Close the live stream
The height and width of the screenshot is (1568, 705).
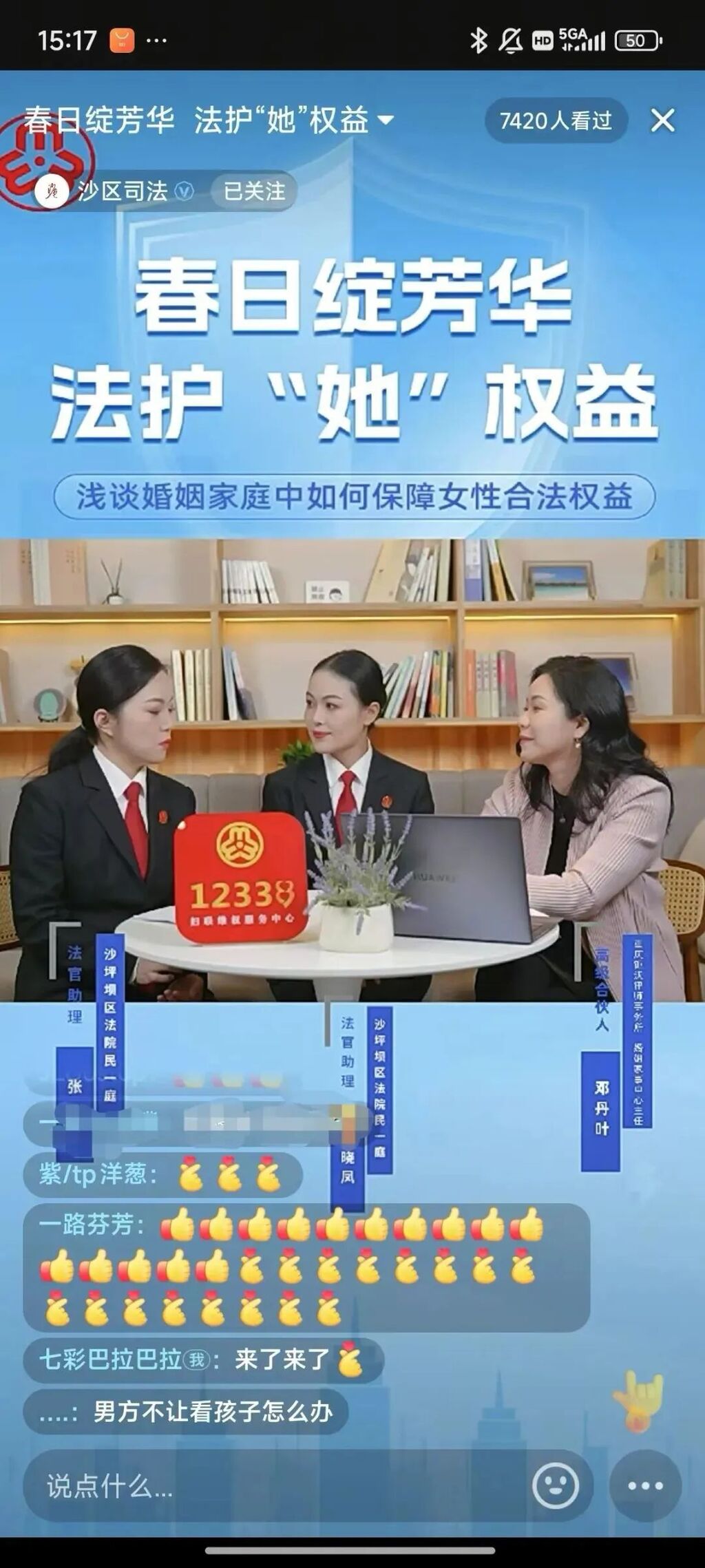[x=662, y=121]
